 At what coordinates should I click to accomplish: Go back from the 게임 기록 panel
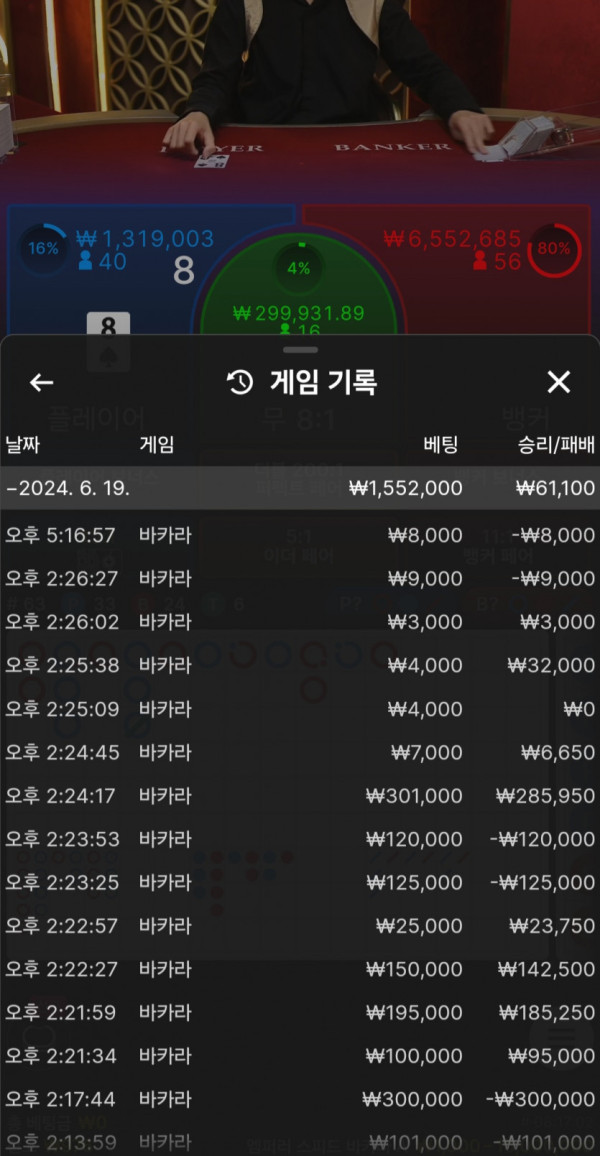coord(41,382)
